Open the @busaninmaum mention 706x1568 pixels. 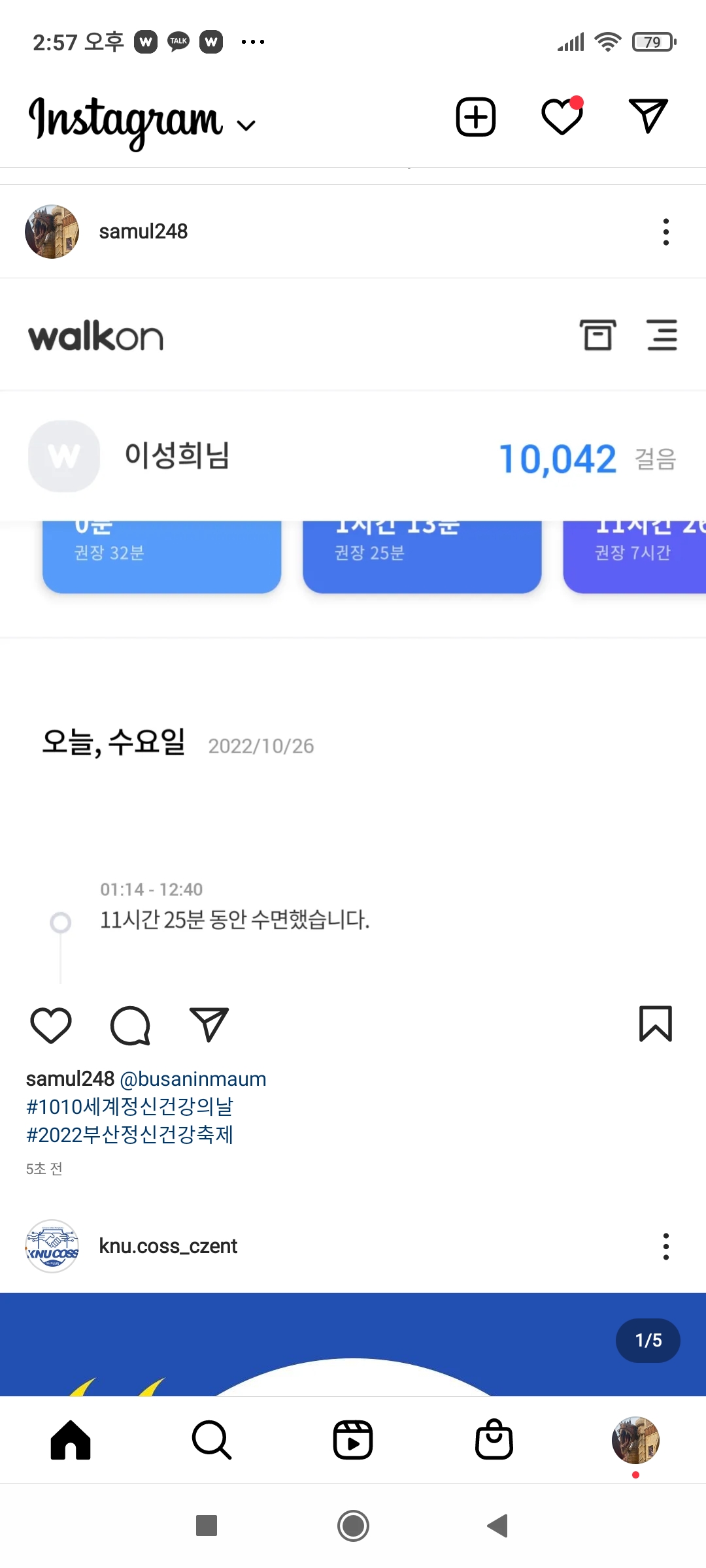193,1079
